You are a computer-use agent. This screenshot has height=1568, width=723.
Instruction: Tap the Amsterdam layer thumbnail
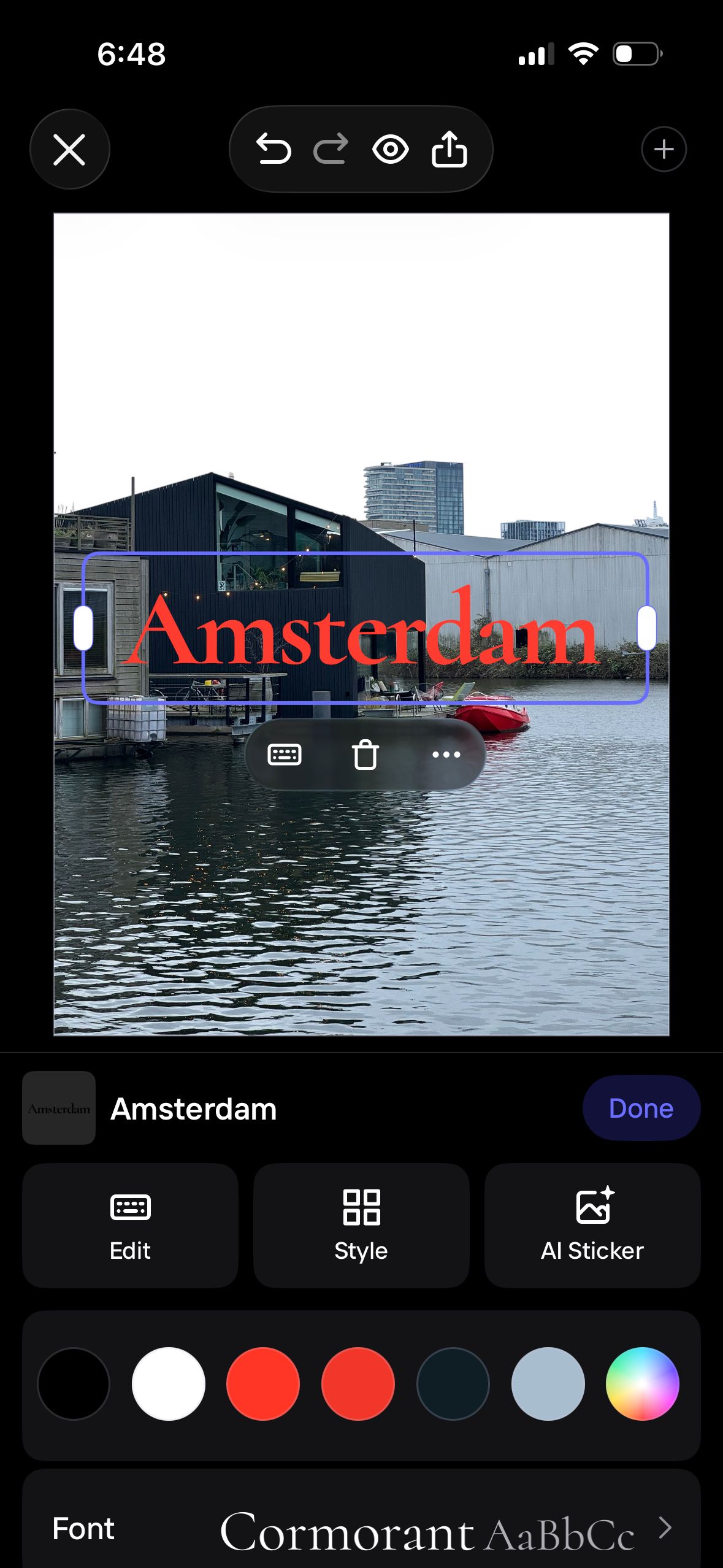tap(58, 1108)
